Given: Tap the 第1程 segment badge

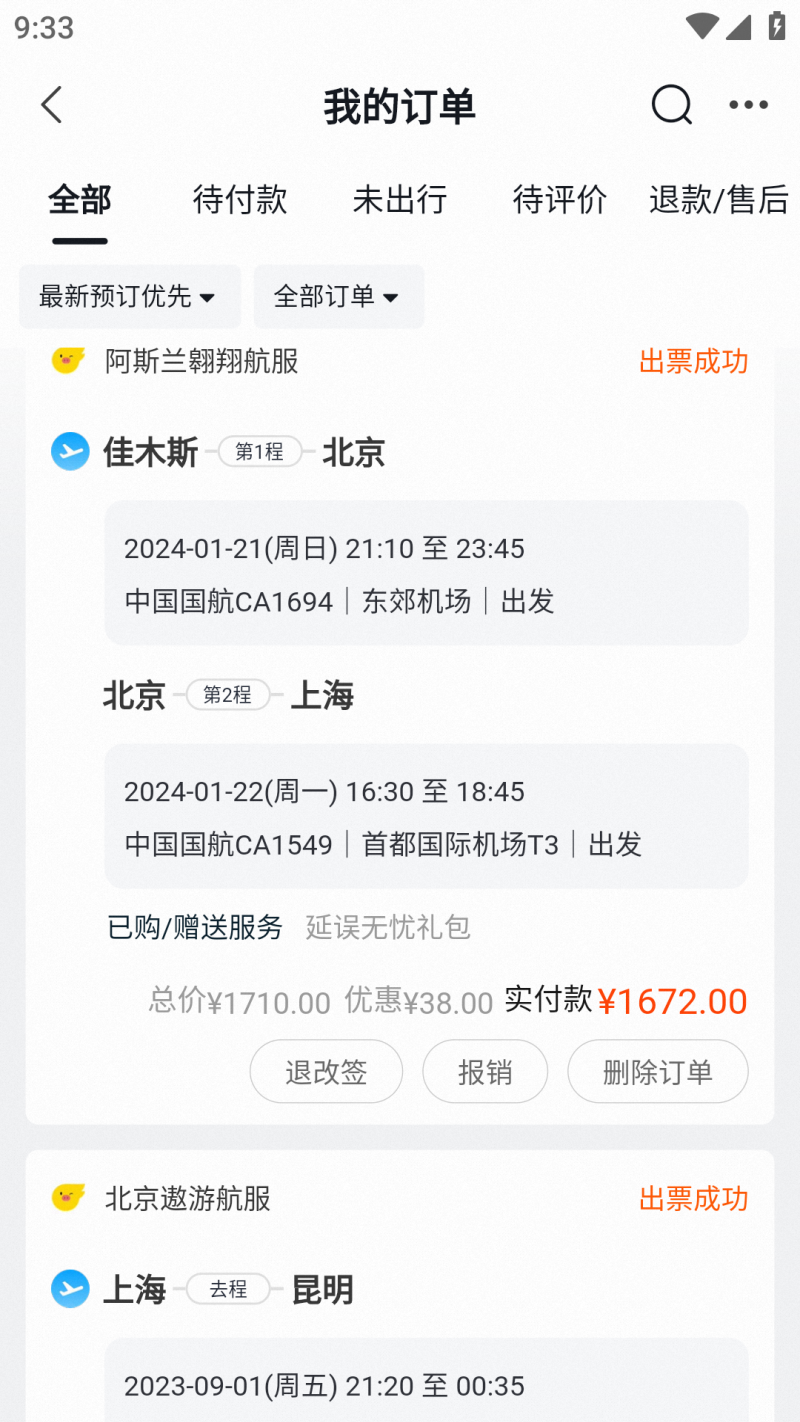Looking at the screenshot, I should (259, 451).
